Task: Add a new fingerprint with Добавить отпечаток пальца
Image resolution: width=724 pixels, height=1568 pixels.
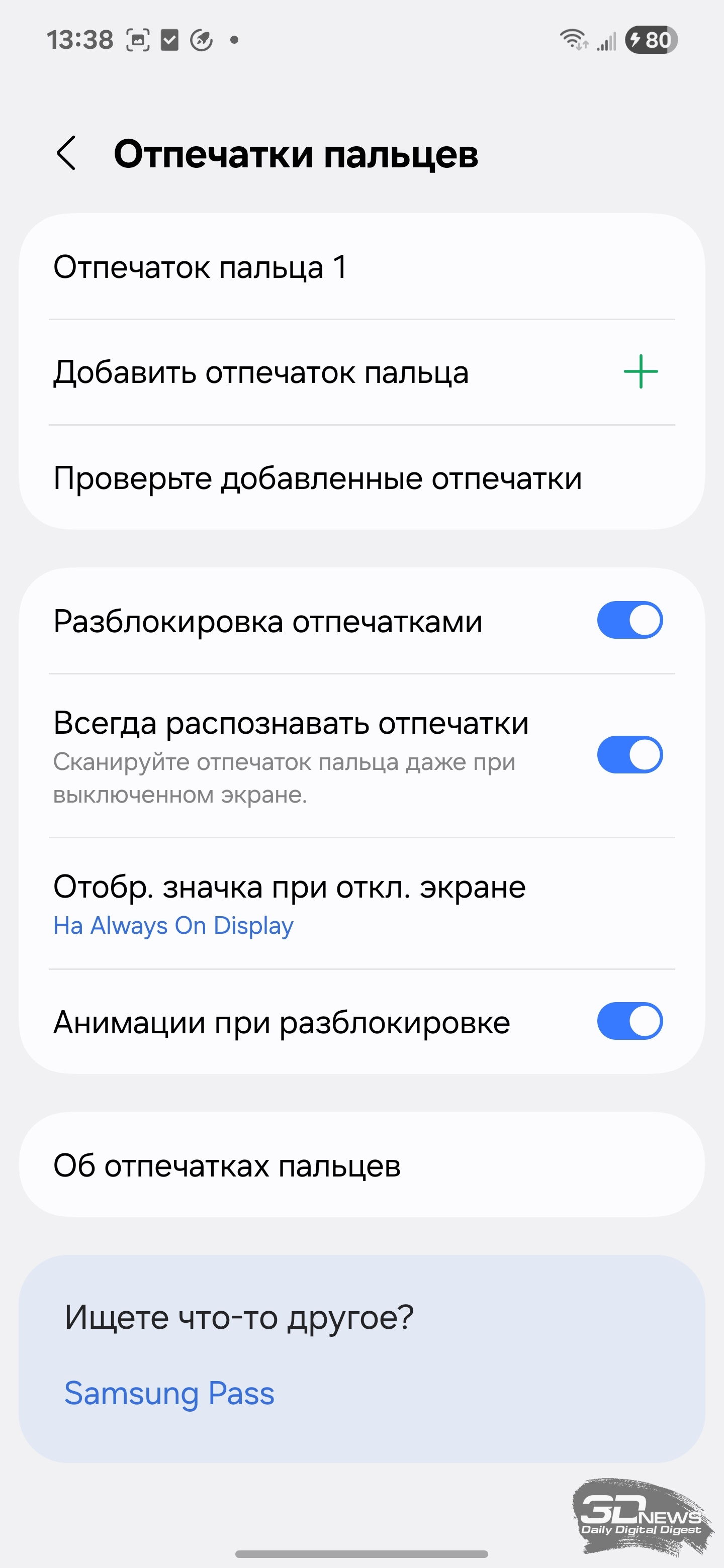Action: click(361, 372)
